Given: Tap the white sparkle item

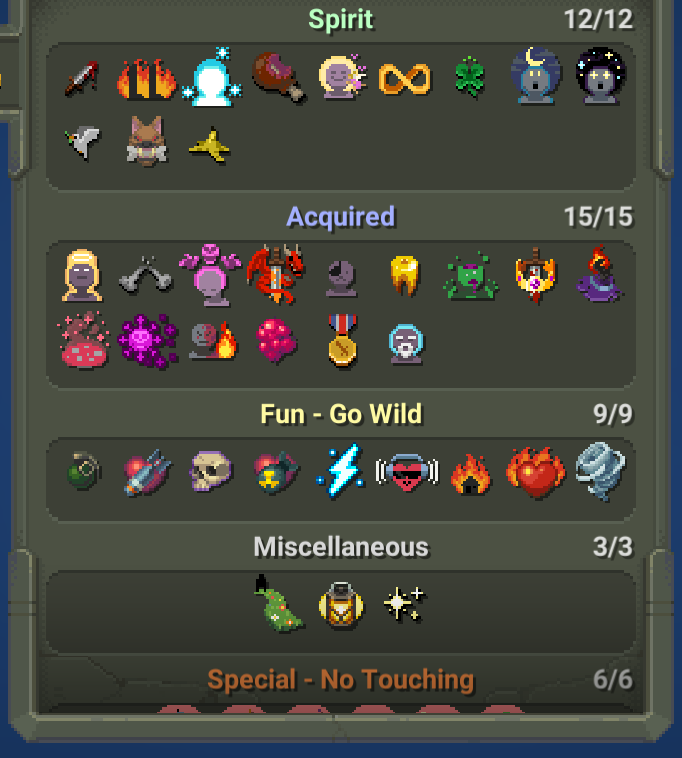Looking at the screenshot, I should tap(404, 604).
